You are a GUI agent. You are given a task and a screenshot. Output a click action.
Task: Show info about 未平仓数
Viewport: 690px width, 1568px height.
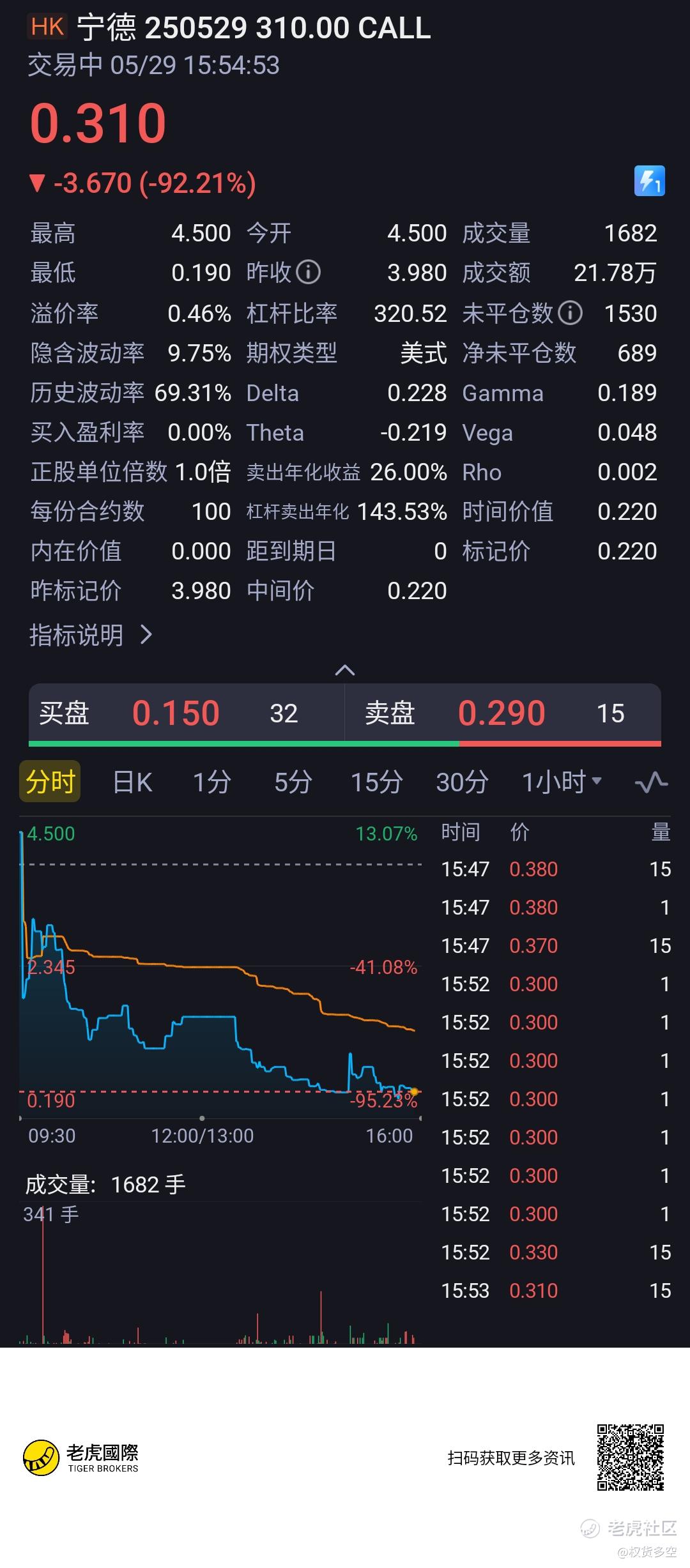coord(570,313)
